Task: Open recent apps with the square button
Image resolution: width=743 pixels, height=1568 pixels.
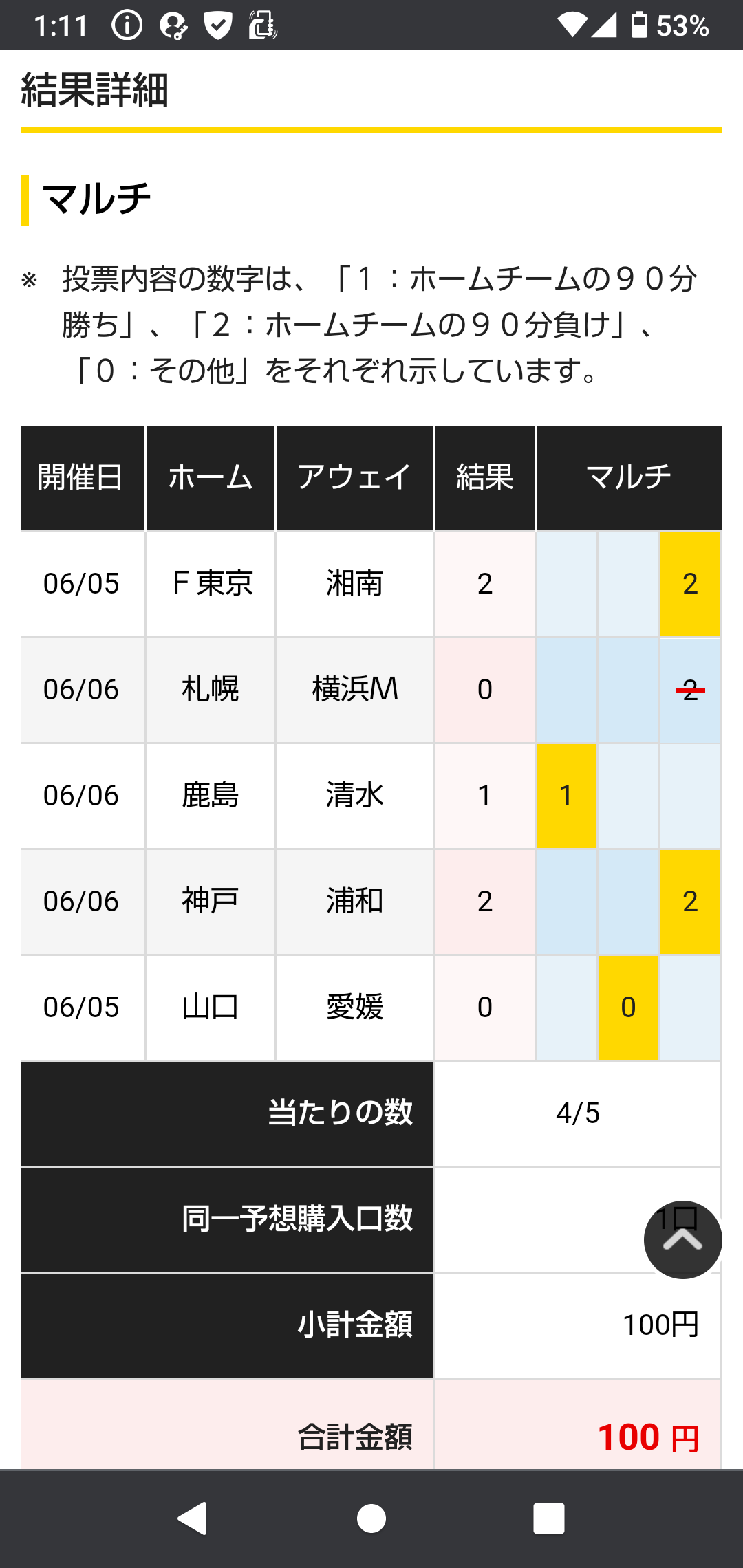Action: click(549, 1518)
